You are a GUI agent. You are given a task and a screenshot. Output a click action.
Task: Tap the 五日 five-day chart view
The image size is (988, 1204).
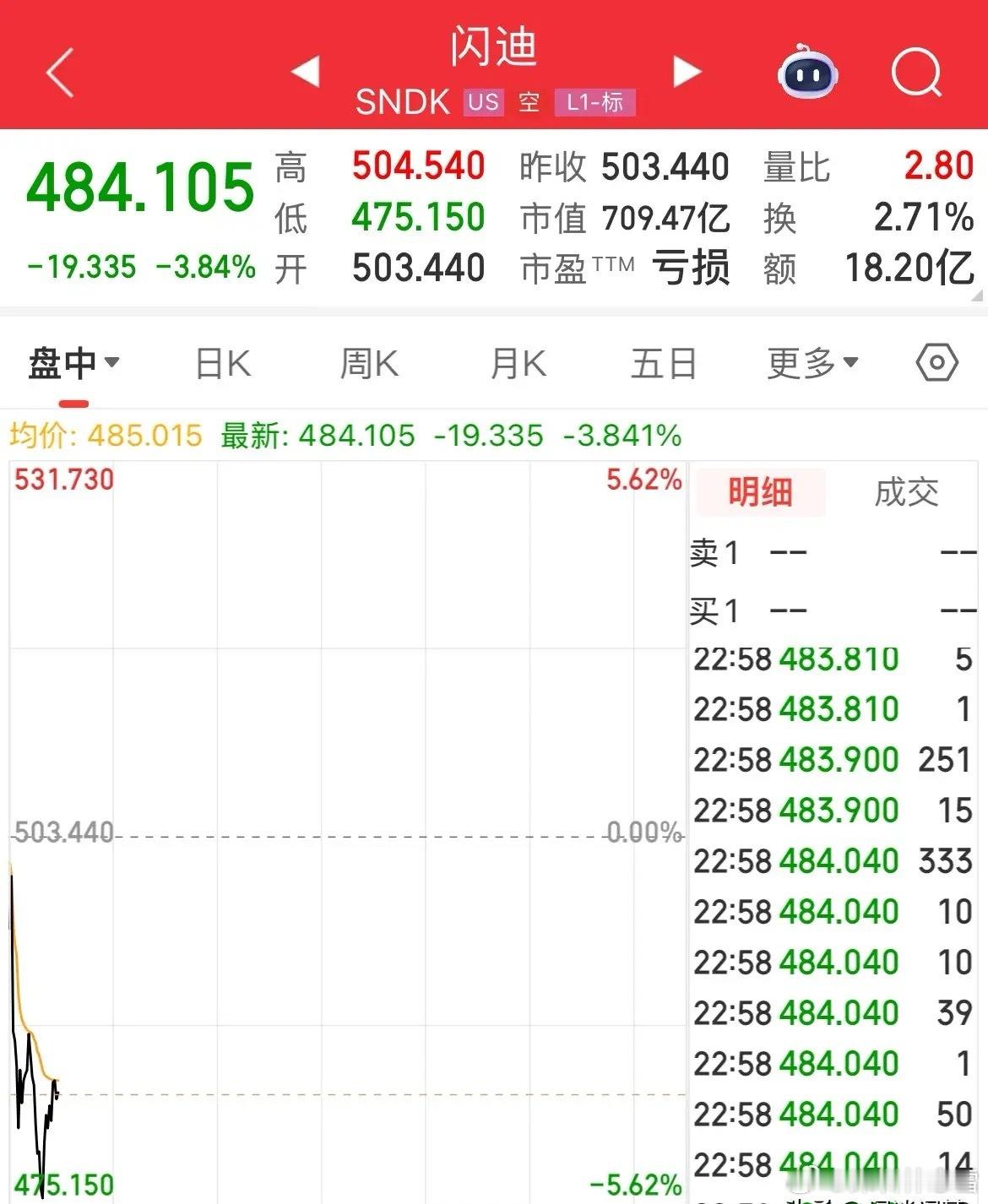(x=664, y=362)
